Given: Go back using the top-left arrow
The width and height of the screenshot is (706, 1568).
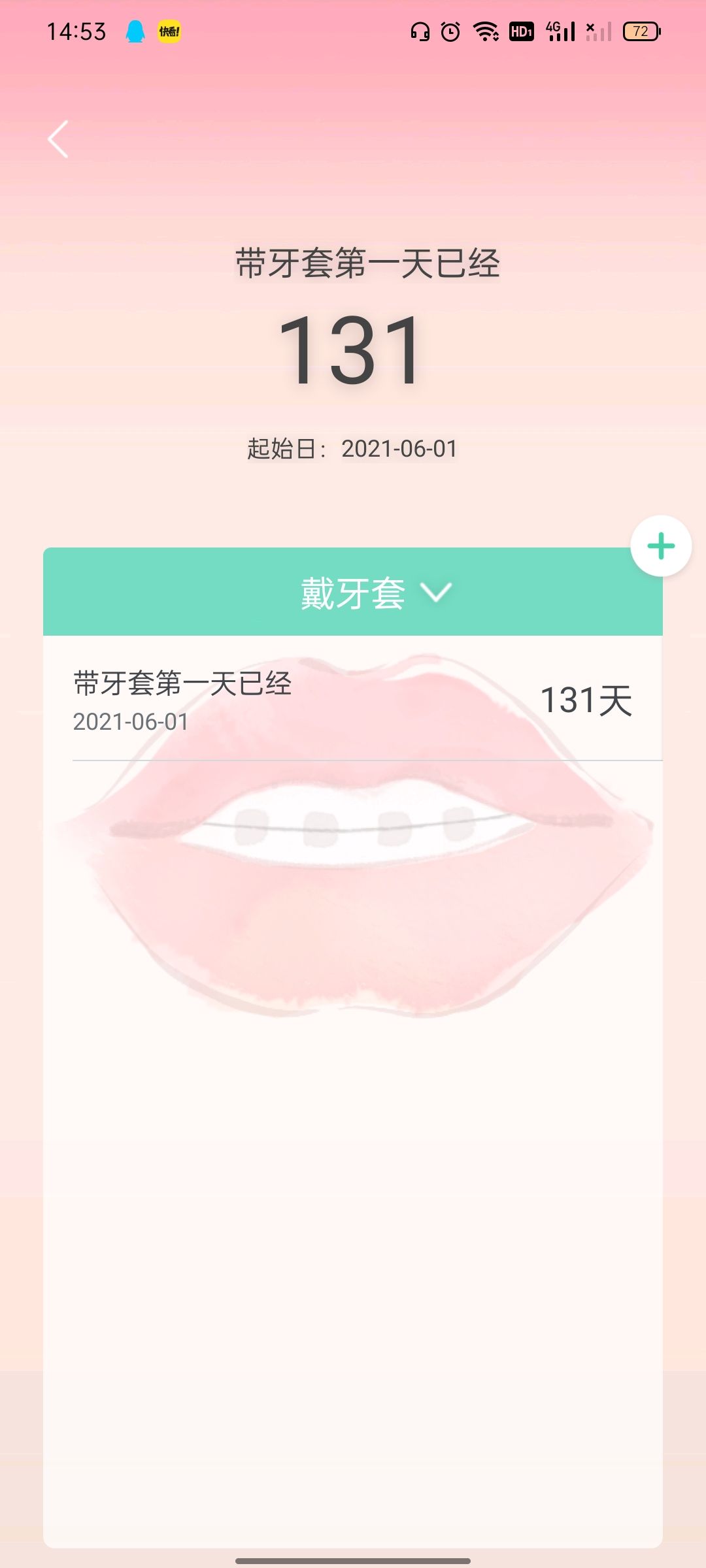Looking at the screenshot, I should [x=58, y=139].
